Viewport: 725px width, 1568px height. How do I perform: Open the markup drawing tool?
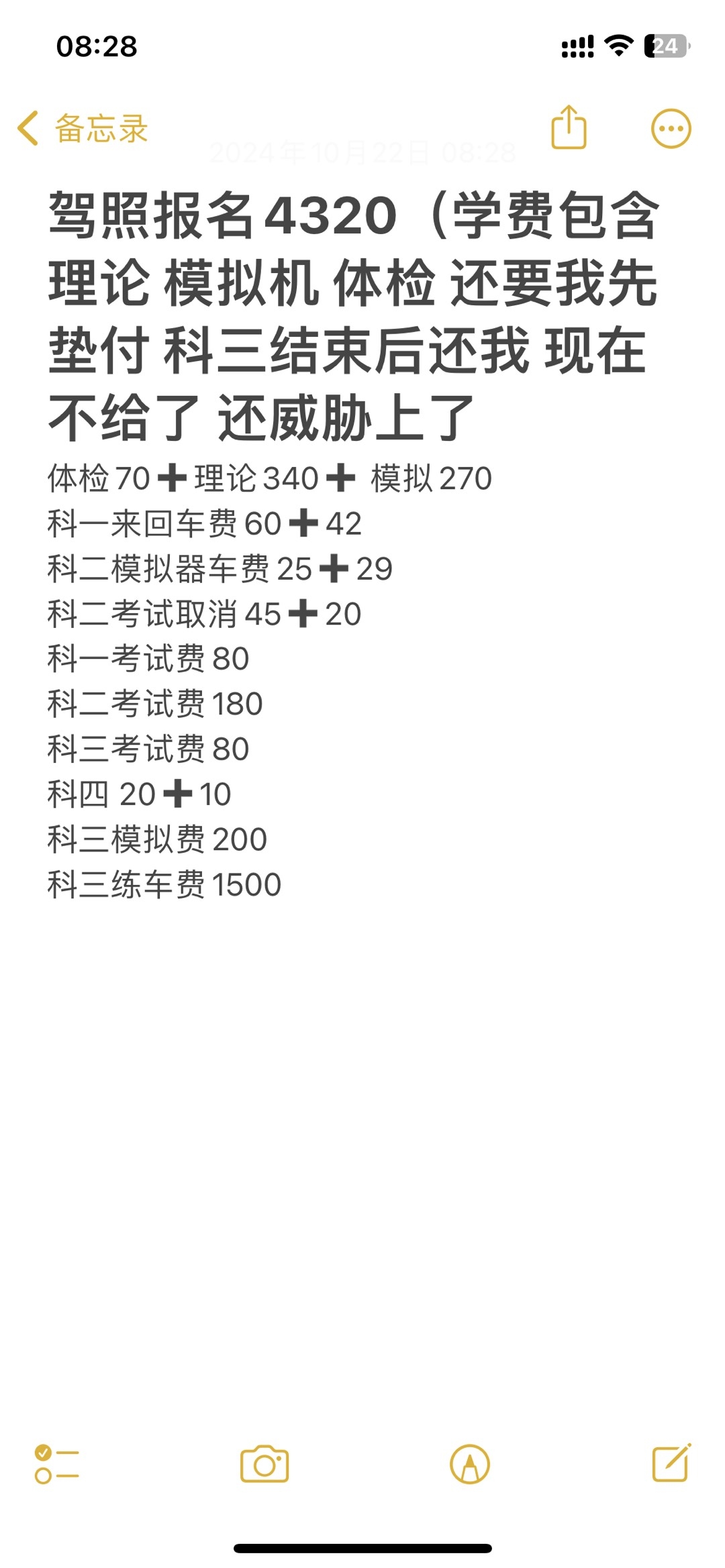point(470,1464)
